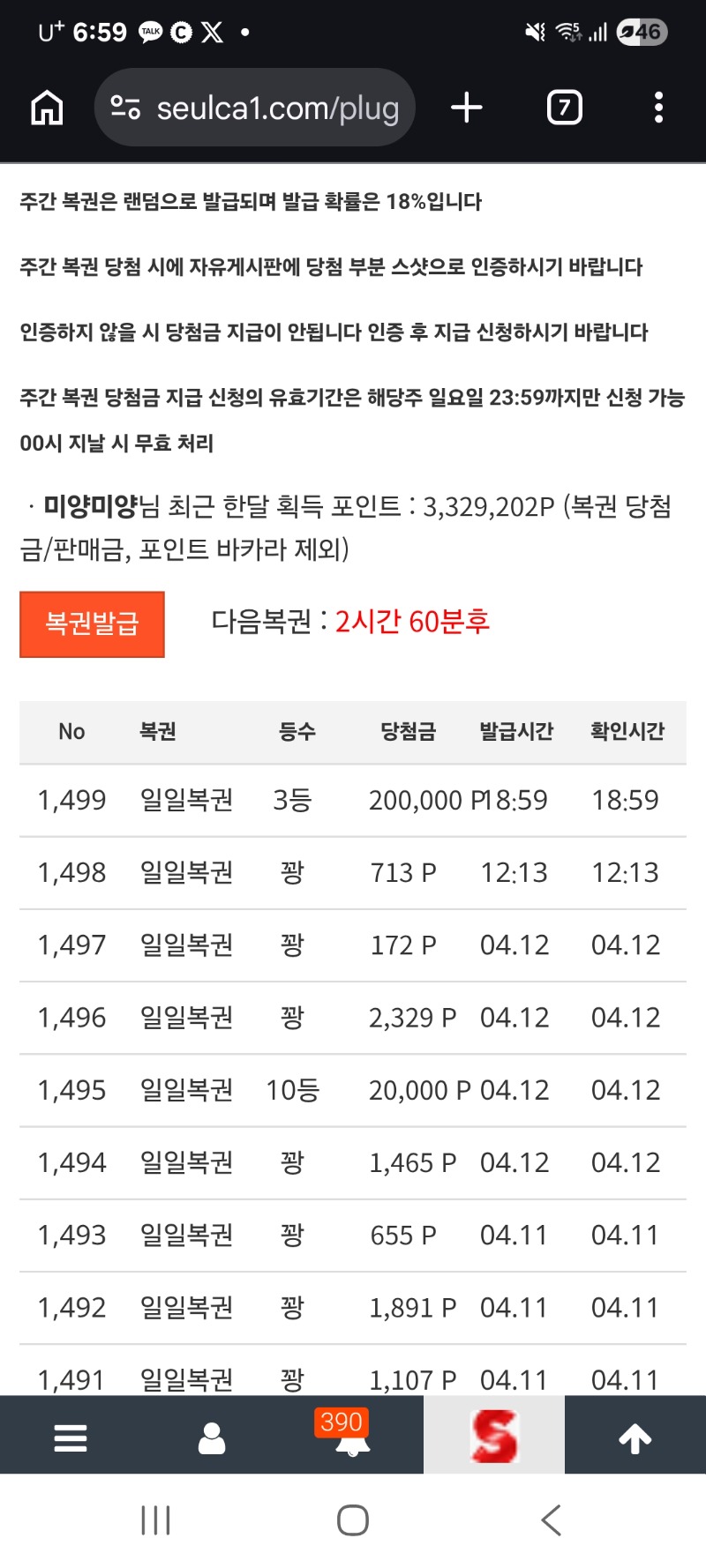Open the hamburger menu in the bottom bar
This screenshot has width=706, height=1568.
71,1437
